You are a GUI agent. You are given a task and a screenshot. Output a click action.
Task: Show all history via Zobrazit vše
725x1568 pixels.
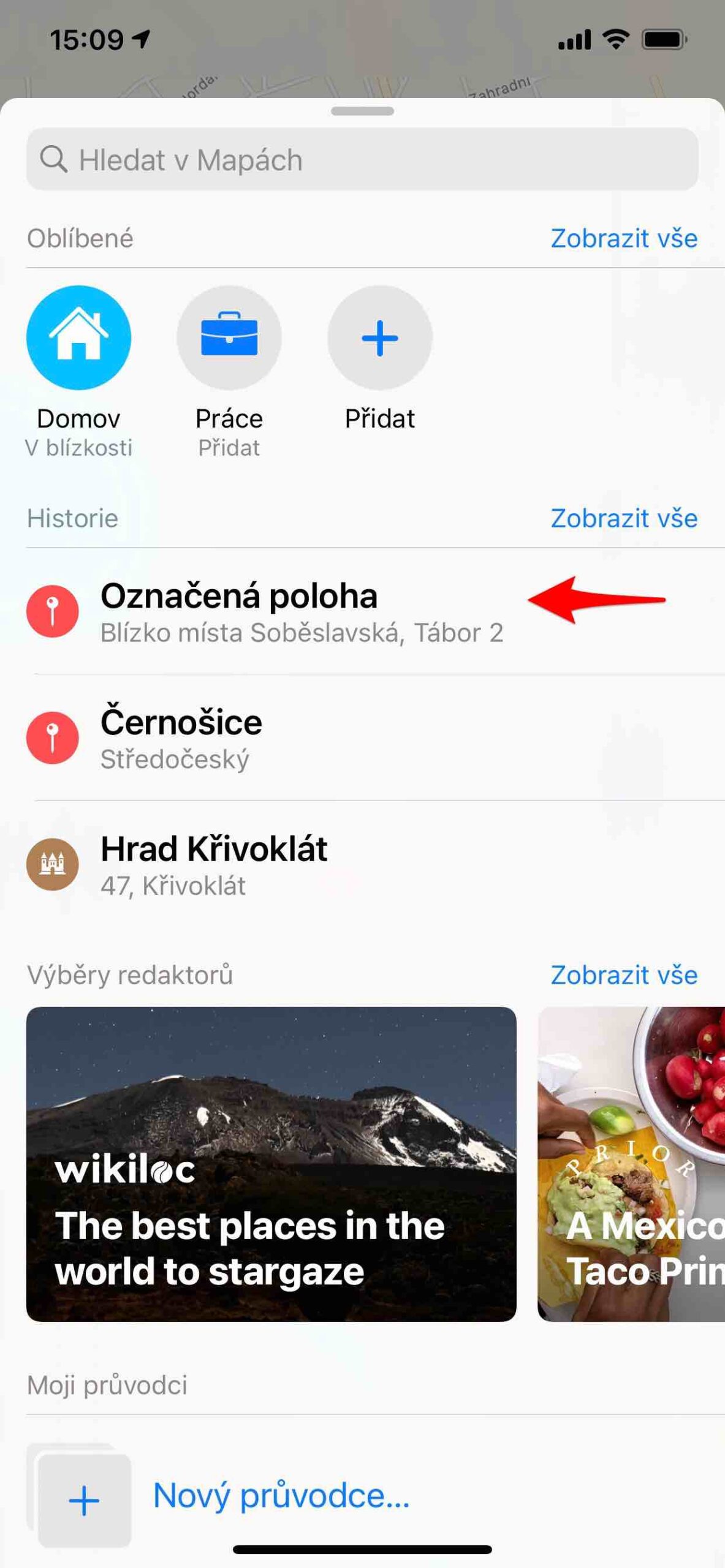(624, 519)
